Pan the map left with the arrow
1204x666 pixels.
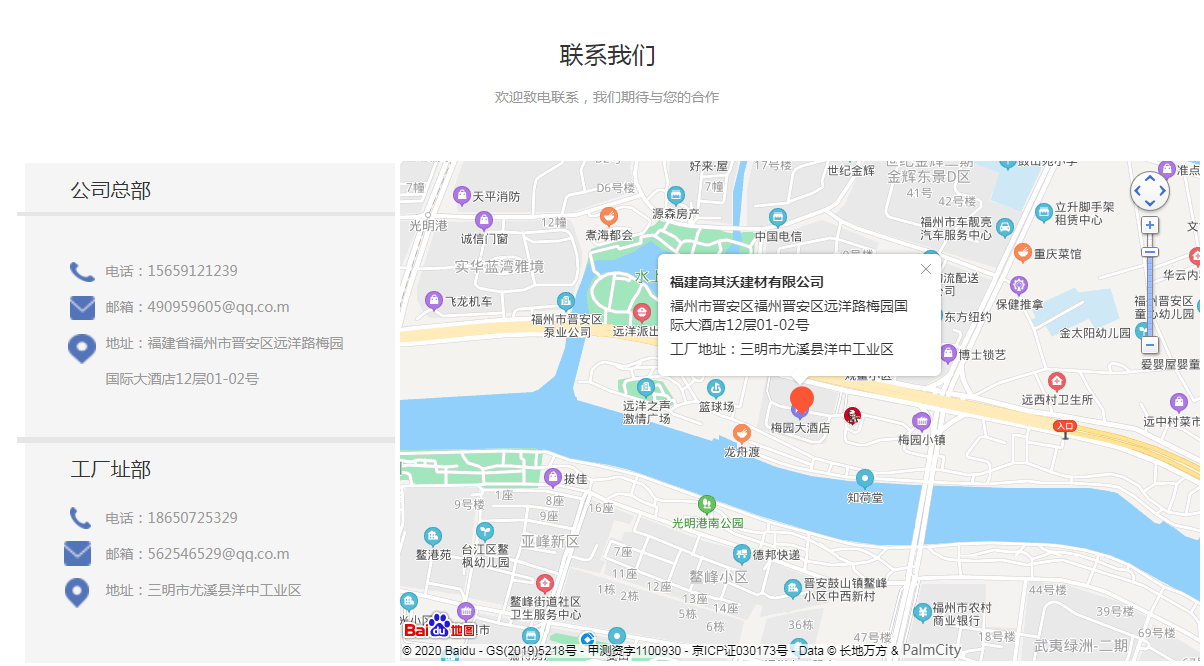click(1137, 191)
